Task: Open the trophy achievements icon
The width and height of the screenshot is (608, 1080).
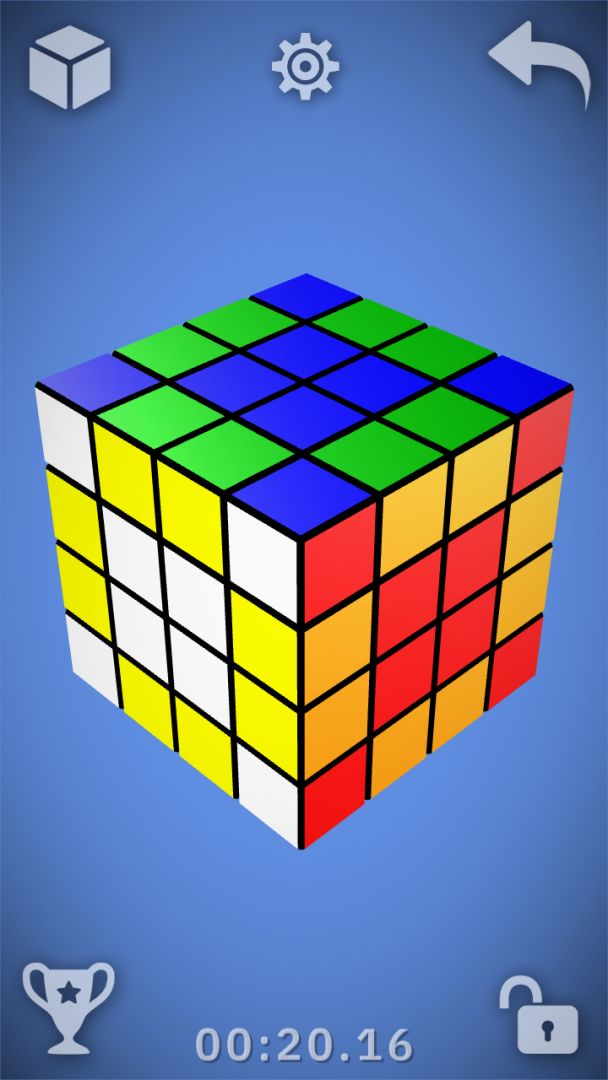Action: pos(68,1006)
